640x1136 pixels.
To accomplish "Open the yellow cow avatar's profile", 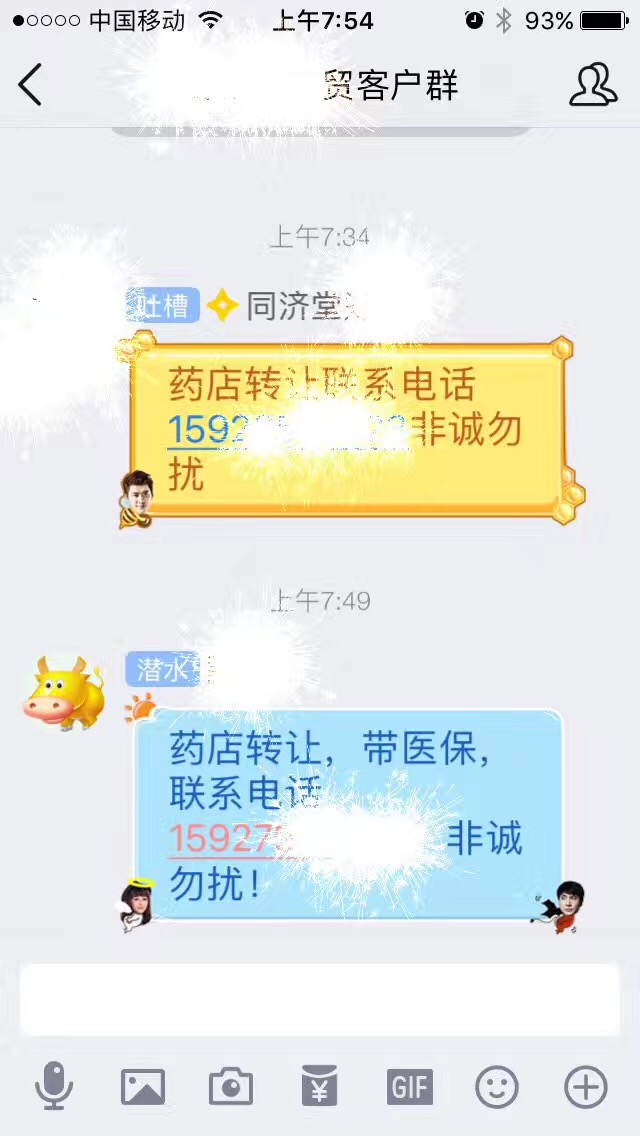I will click(64, 691).
